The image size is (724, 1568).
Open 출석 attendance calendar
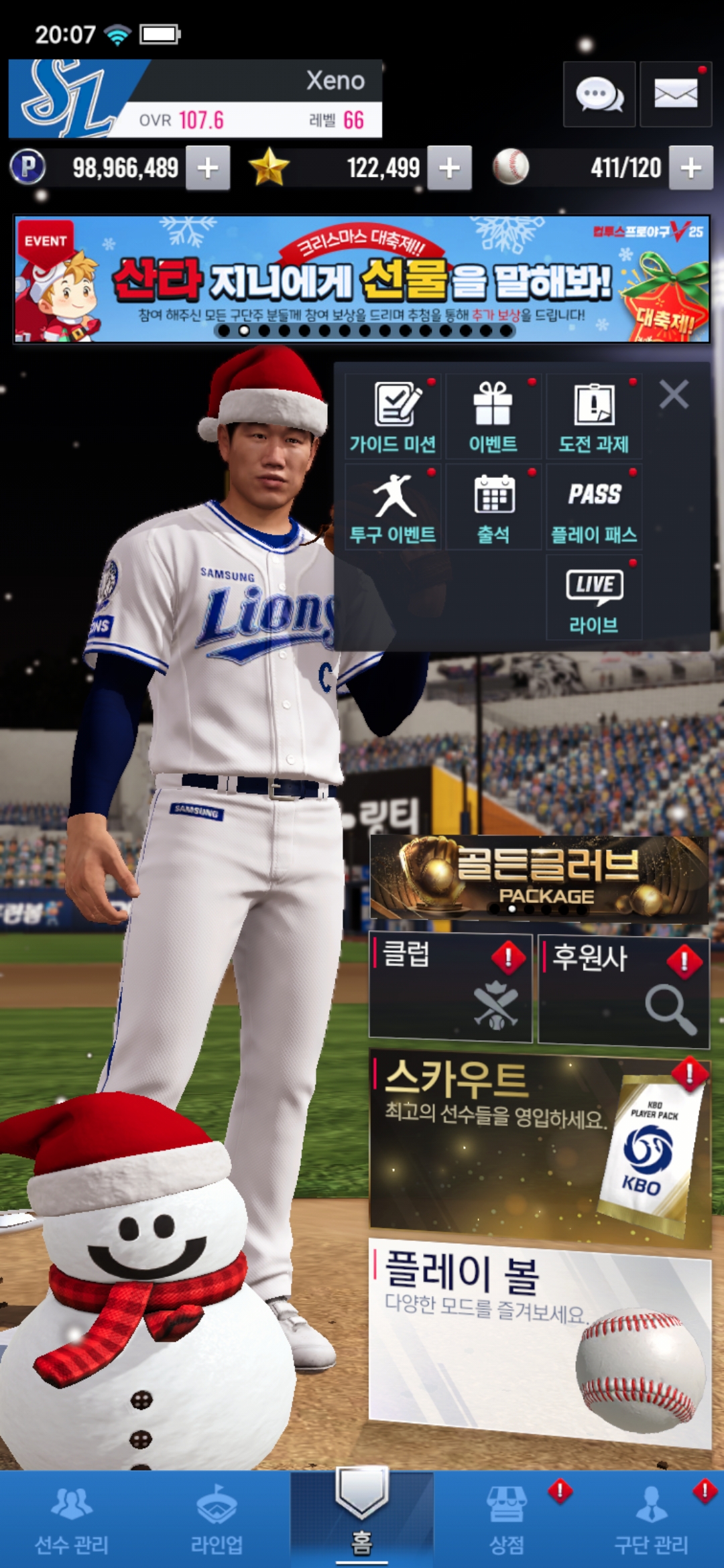493,507
